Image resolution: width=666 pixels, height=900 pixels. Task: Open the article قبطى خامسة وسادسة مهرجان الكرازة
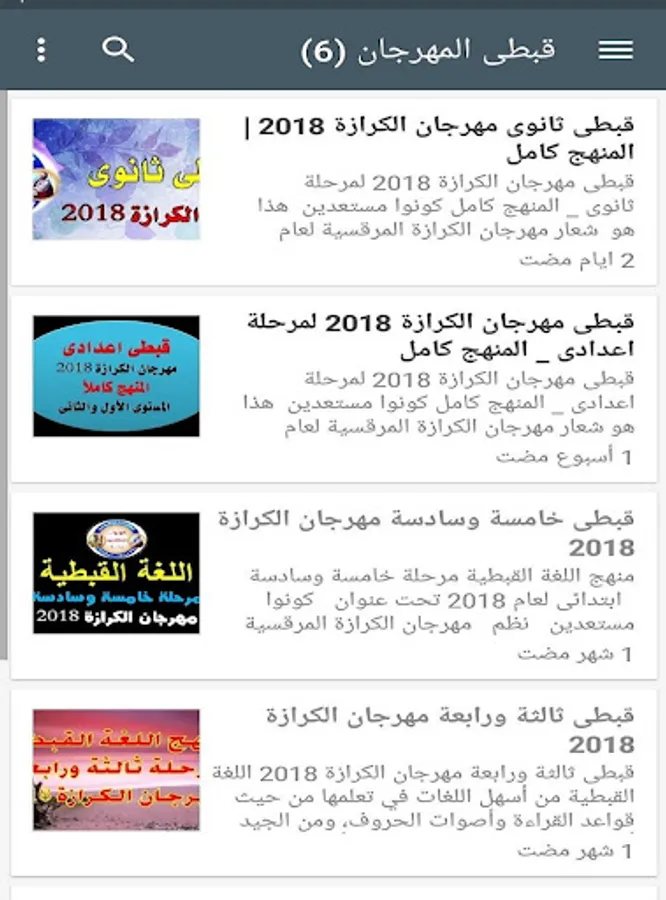click(x=334, y=586)
